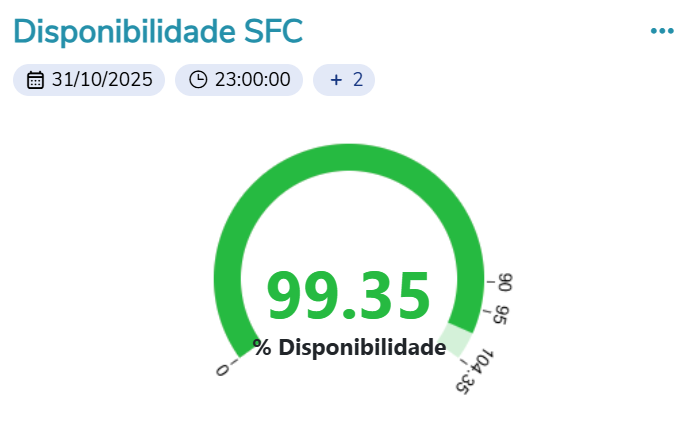This screenshot has height=436, width=691.
Task: Expand the + 2 additional filters chip
Action: [x=344, y=80]
